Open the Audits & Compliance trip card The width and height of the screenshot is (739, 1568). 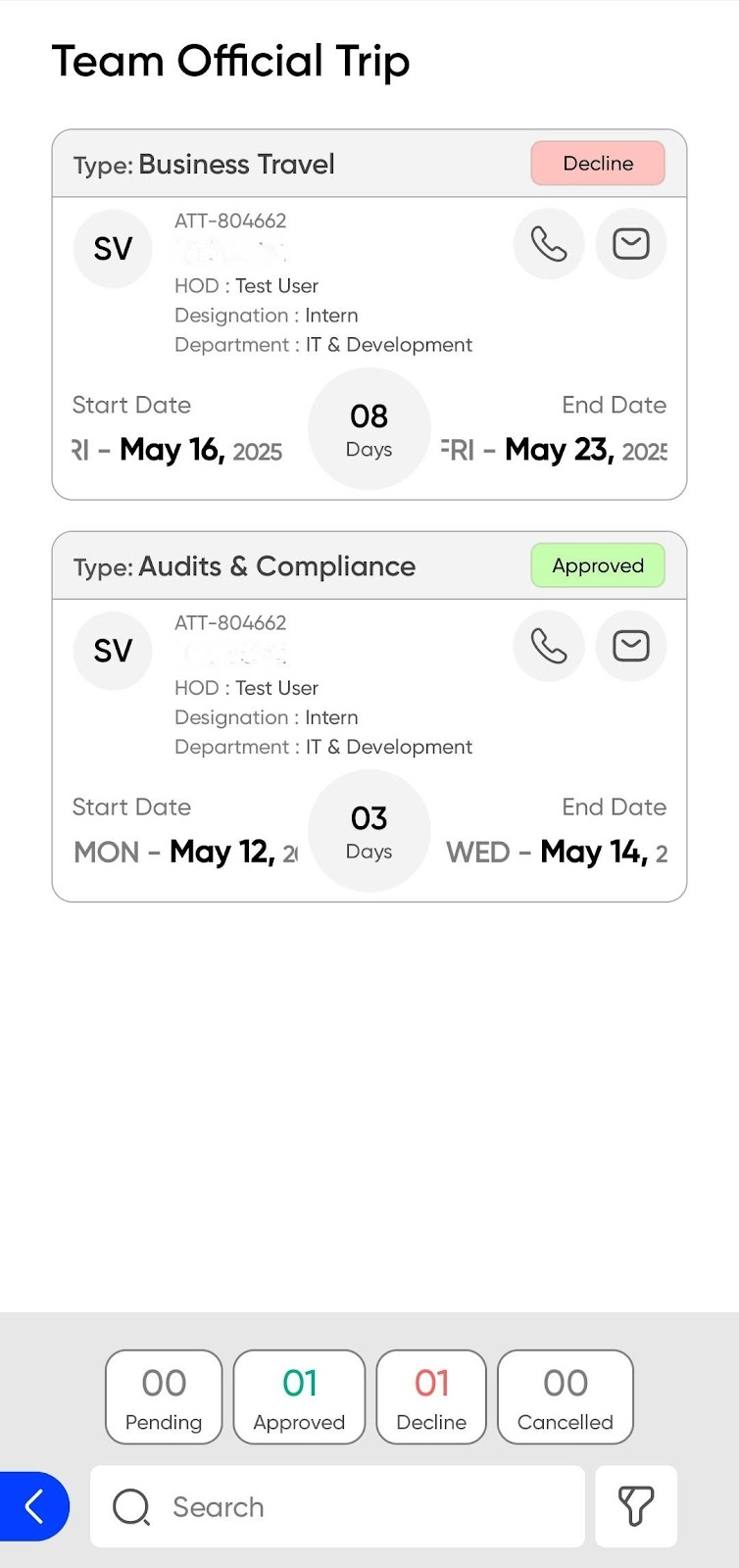point(369,716)
